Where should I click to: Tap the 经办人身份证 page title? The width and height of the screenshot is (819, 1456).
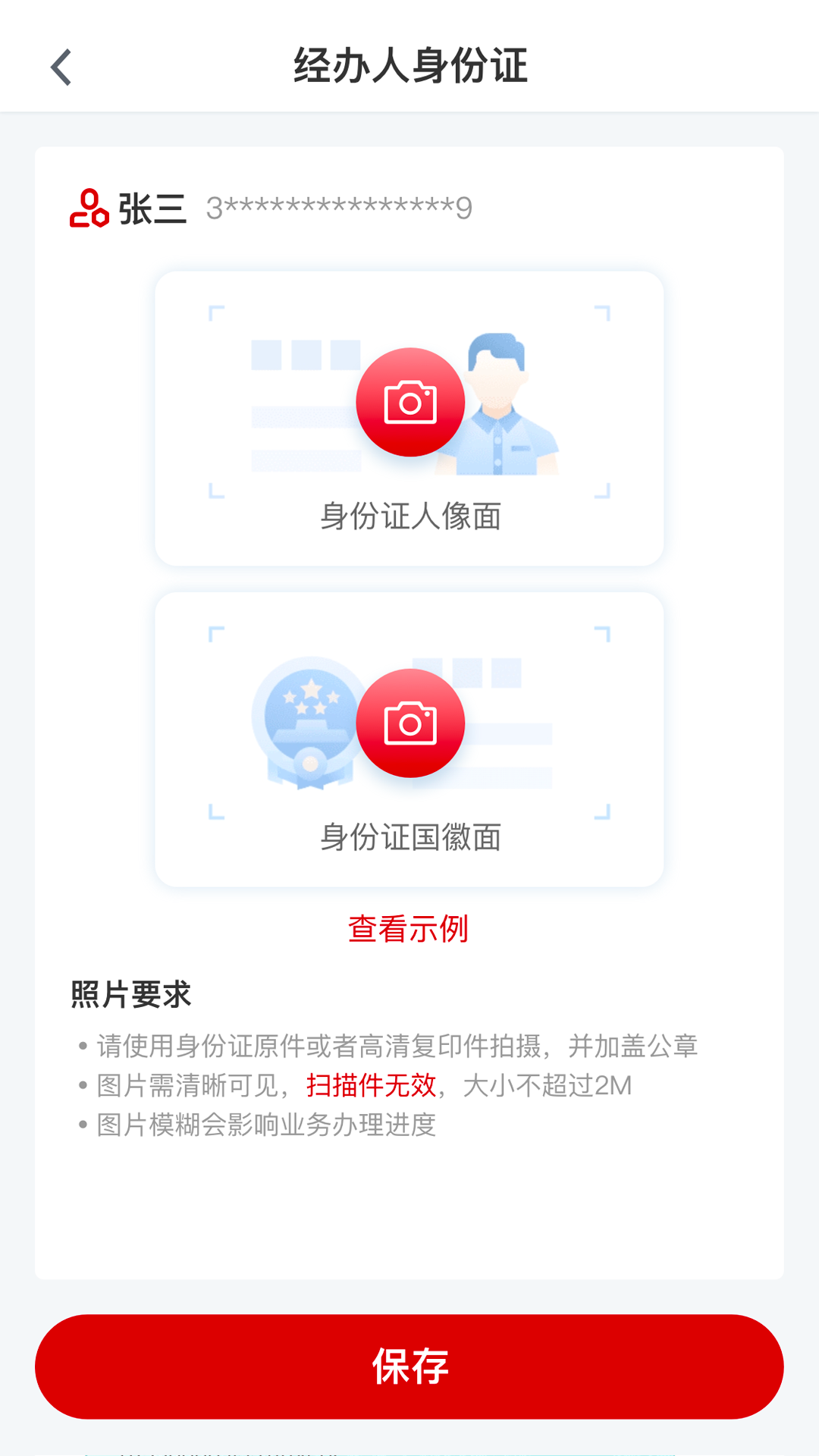(409, 67)
